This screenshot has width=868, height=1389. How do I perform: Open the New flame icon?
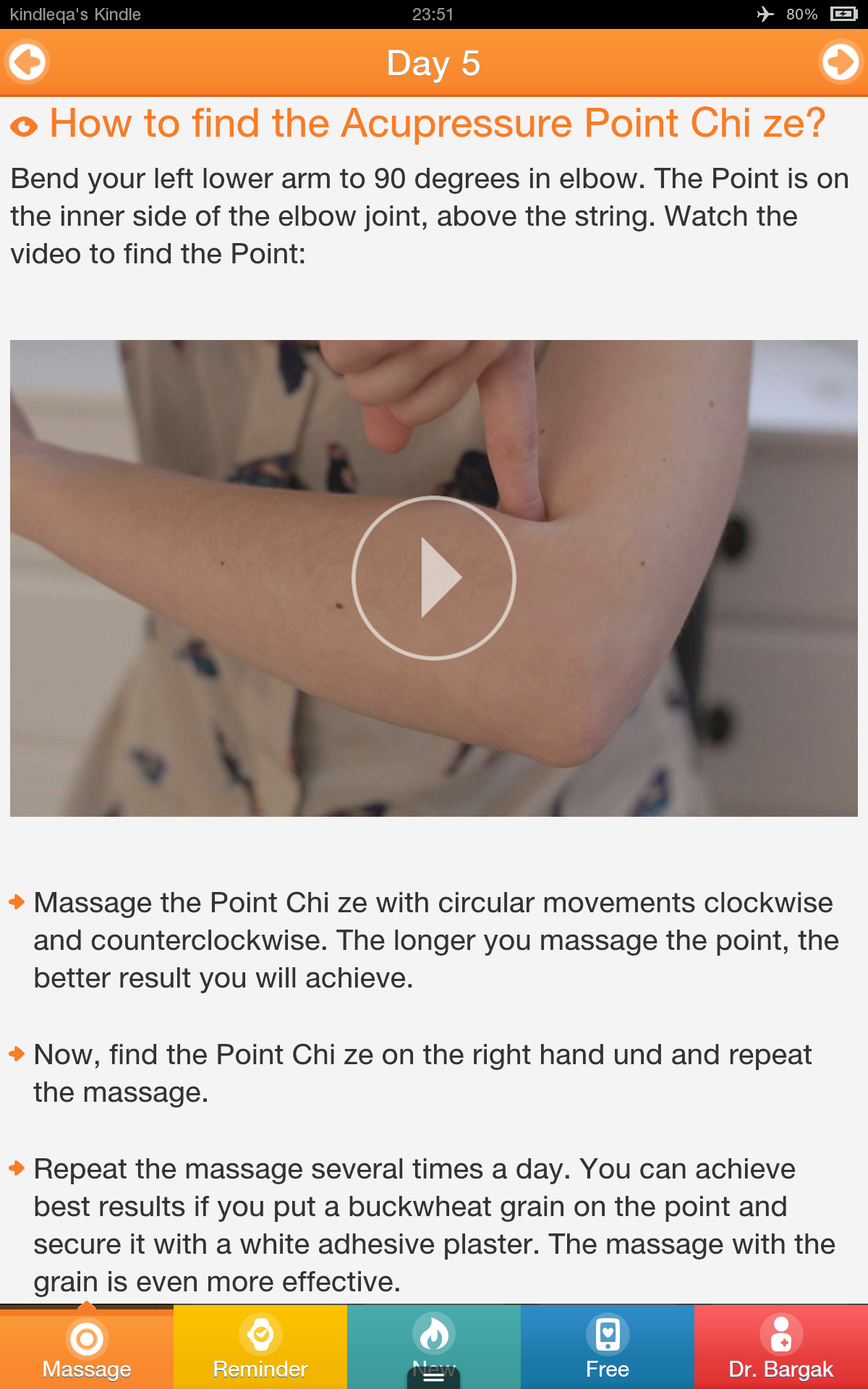pos(434,1333)
